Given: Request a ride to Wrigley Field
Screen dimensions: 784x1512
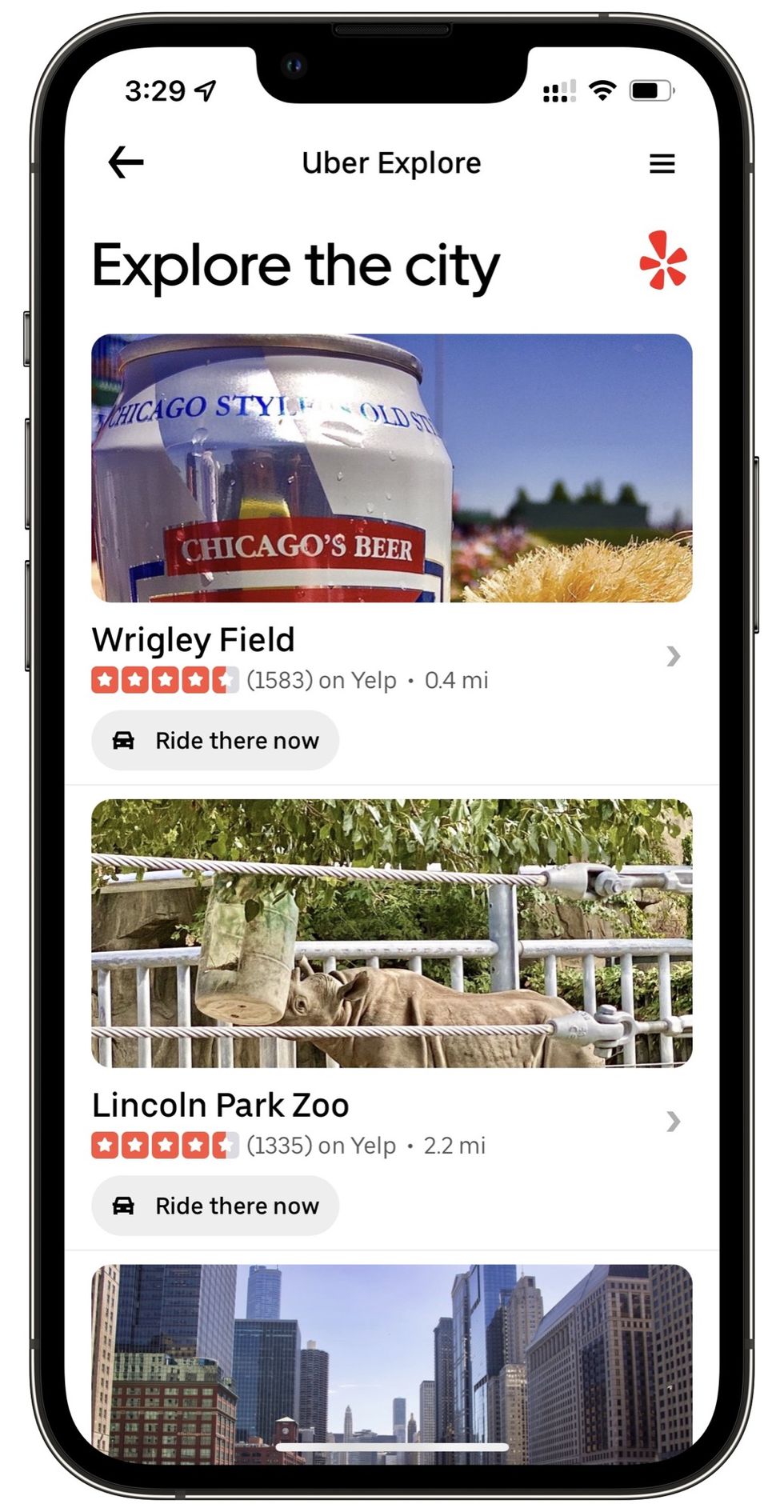Looking at the screenshot, I should click(x=215, y=741).
